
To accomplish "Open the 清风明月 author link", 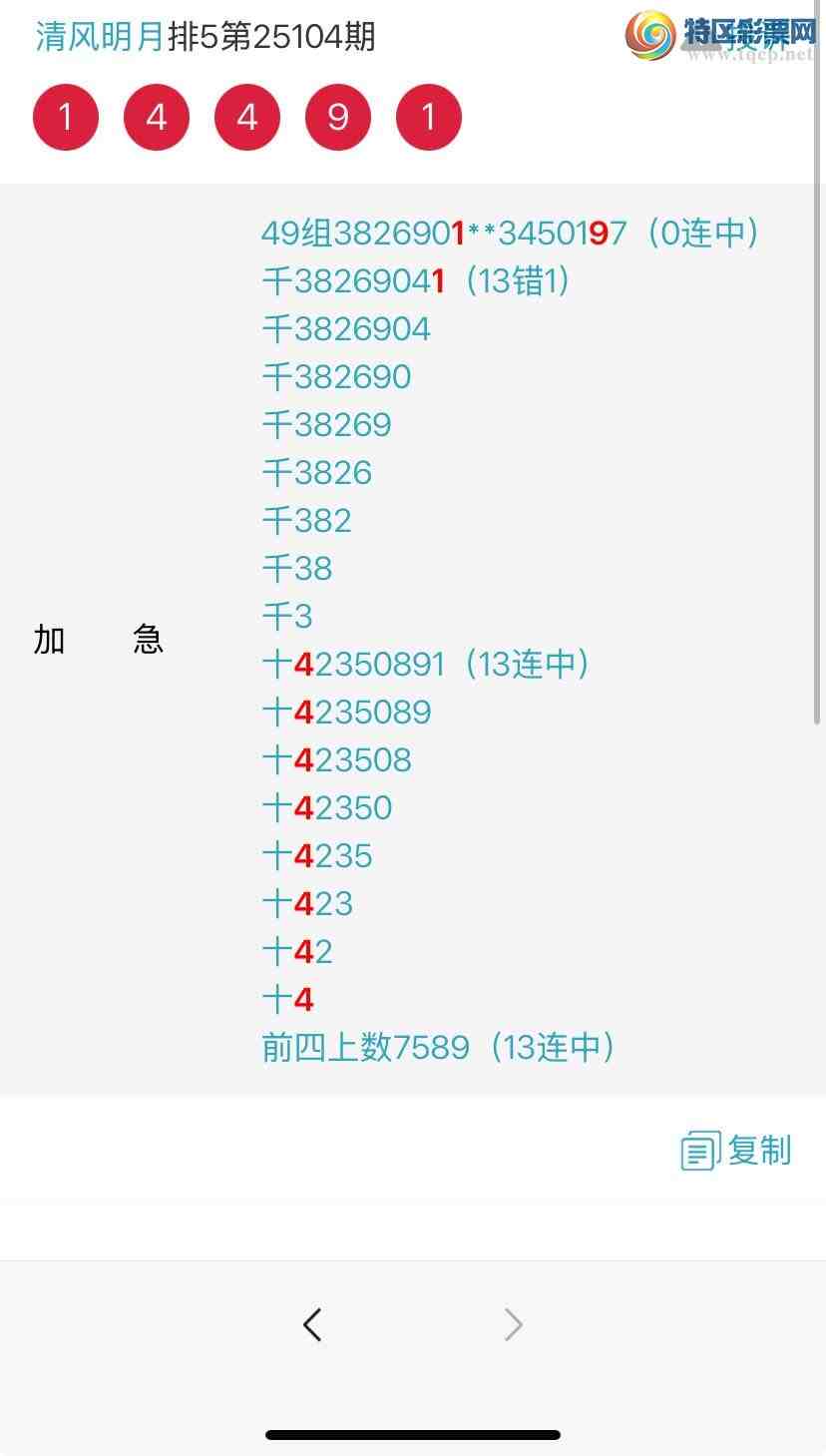I will tap(100, 37).
